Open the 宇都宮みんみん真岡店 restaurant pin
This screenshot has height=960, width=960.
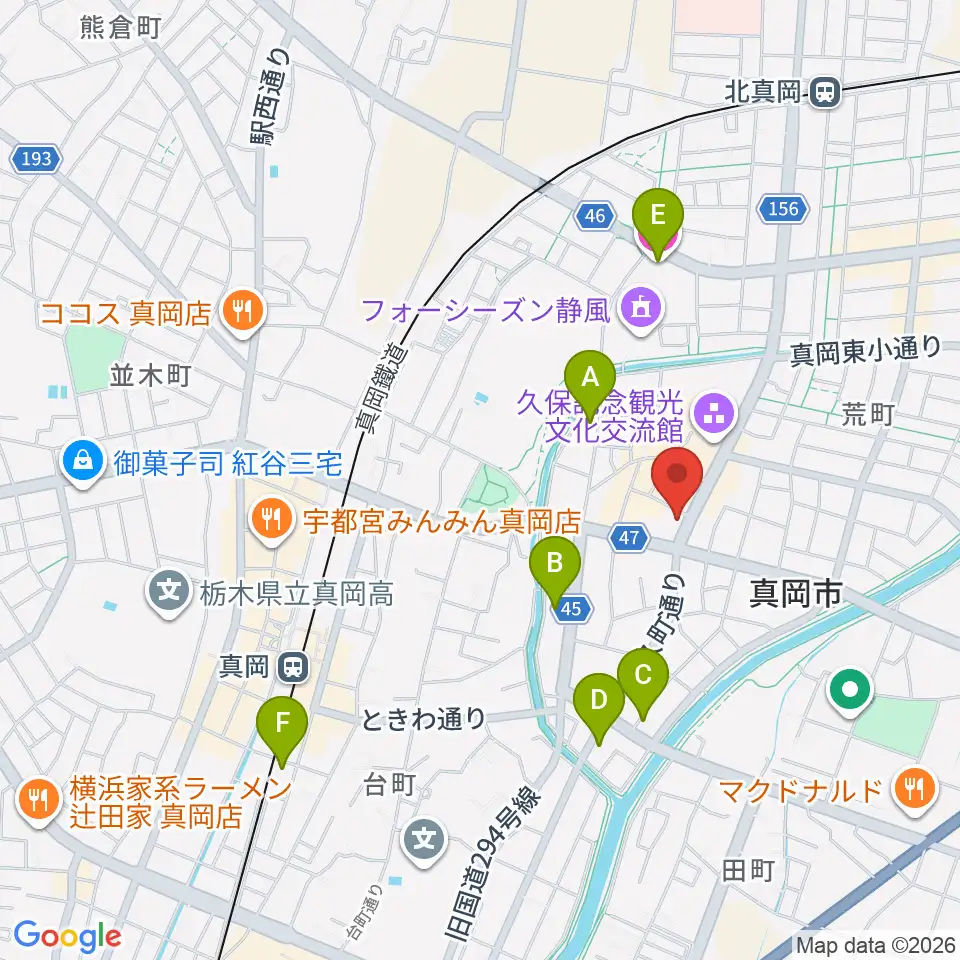click(272, 521)
